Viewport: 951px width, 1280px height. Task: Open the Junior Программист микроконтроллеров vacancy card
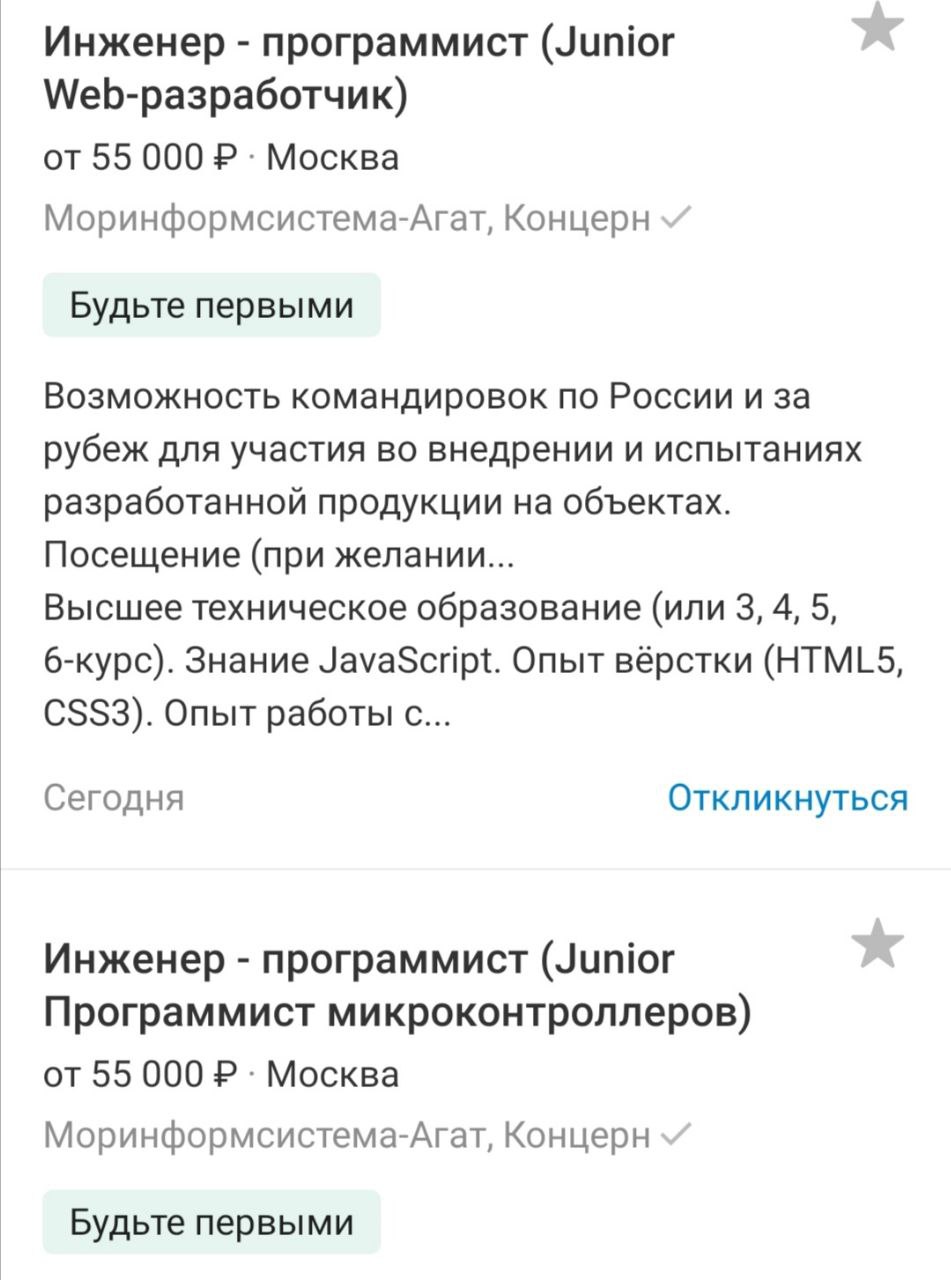point(396,988)
